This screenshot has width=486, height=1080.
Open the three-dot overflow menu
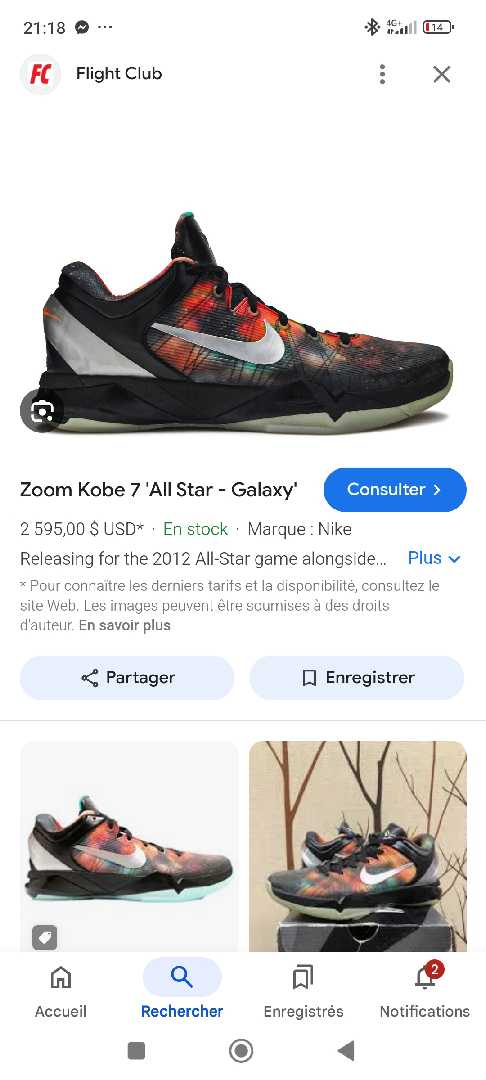382,74
